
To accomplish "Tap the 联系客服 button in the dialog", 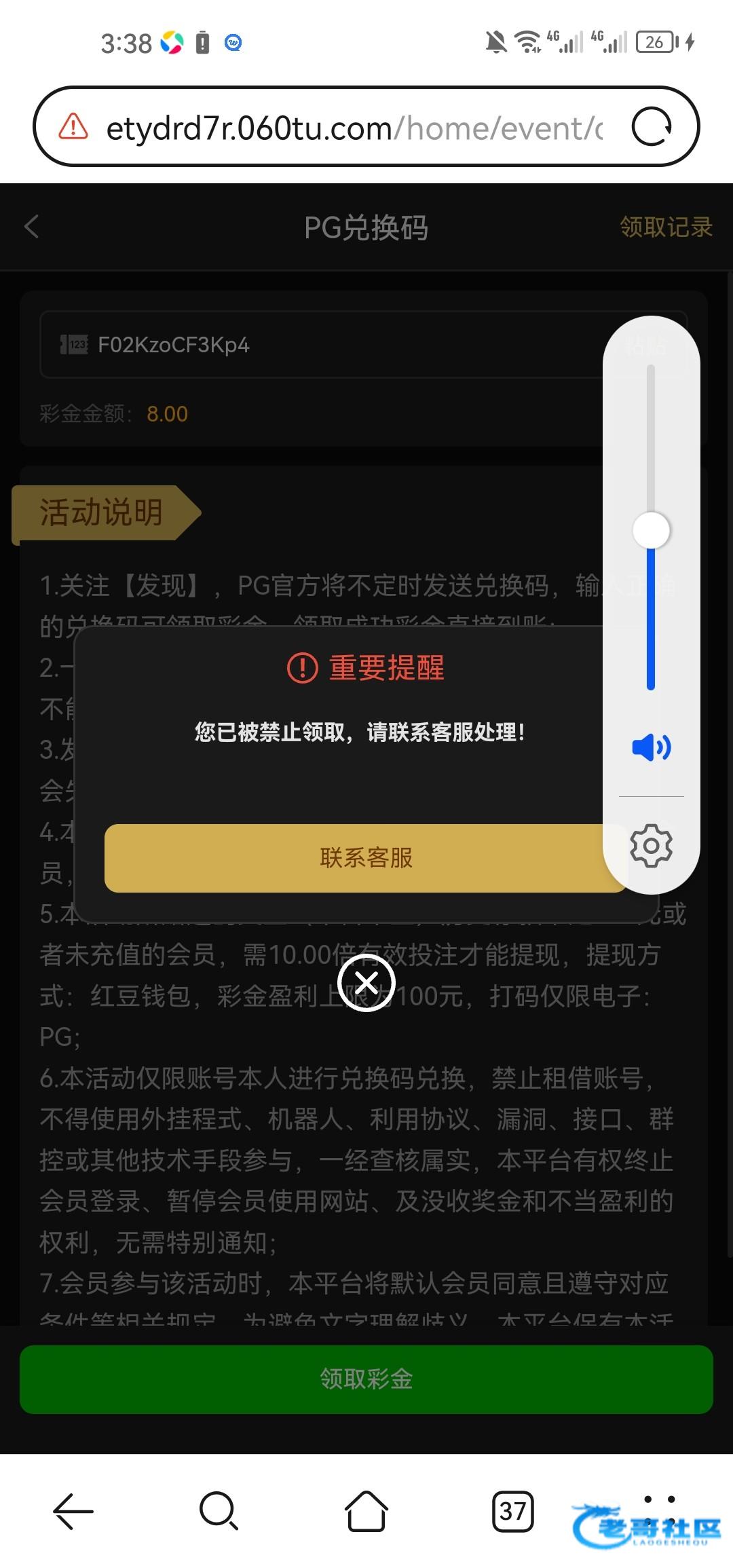I will (x=365, y=858).
